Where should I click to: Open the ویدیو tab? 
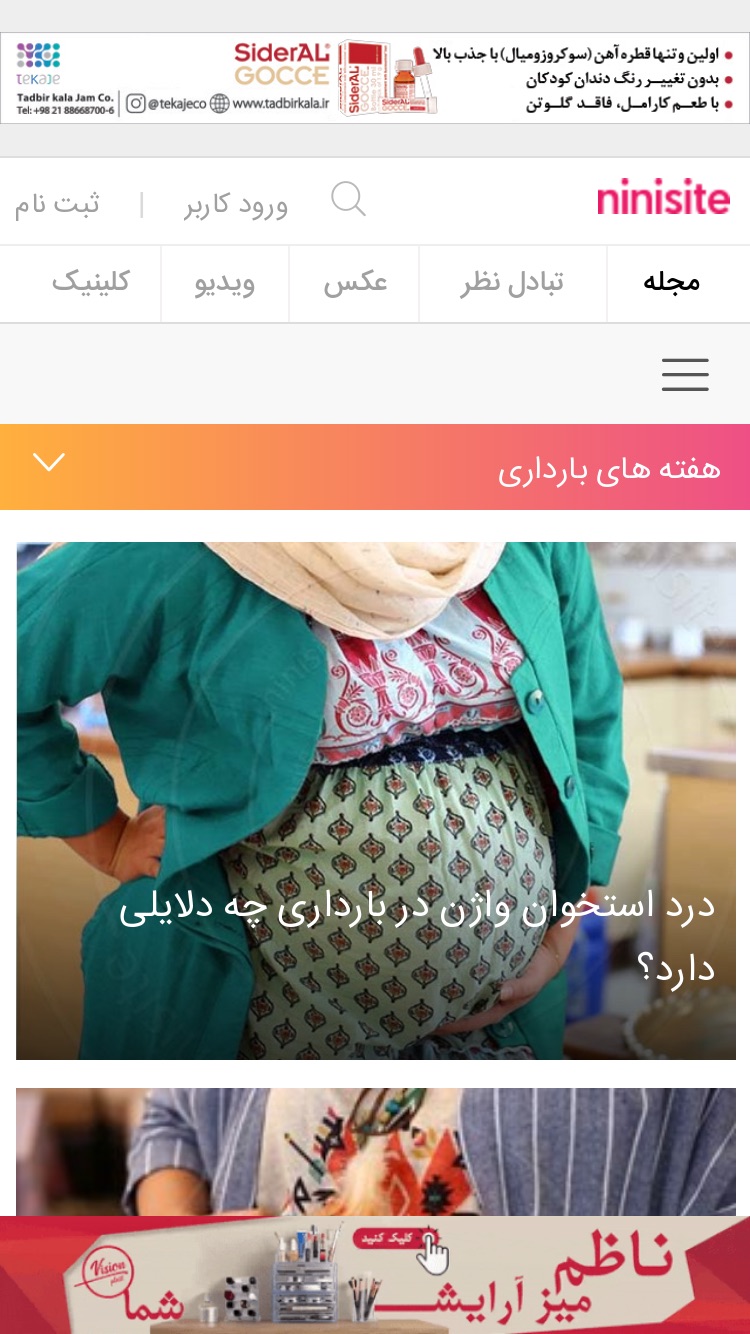coord(225,283)
